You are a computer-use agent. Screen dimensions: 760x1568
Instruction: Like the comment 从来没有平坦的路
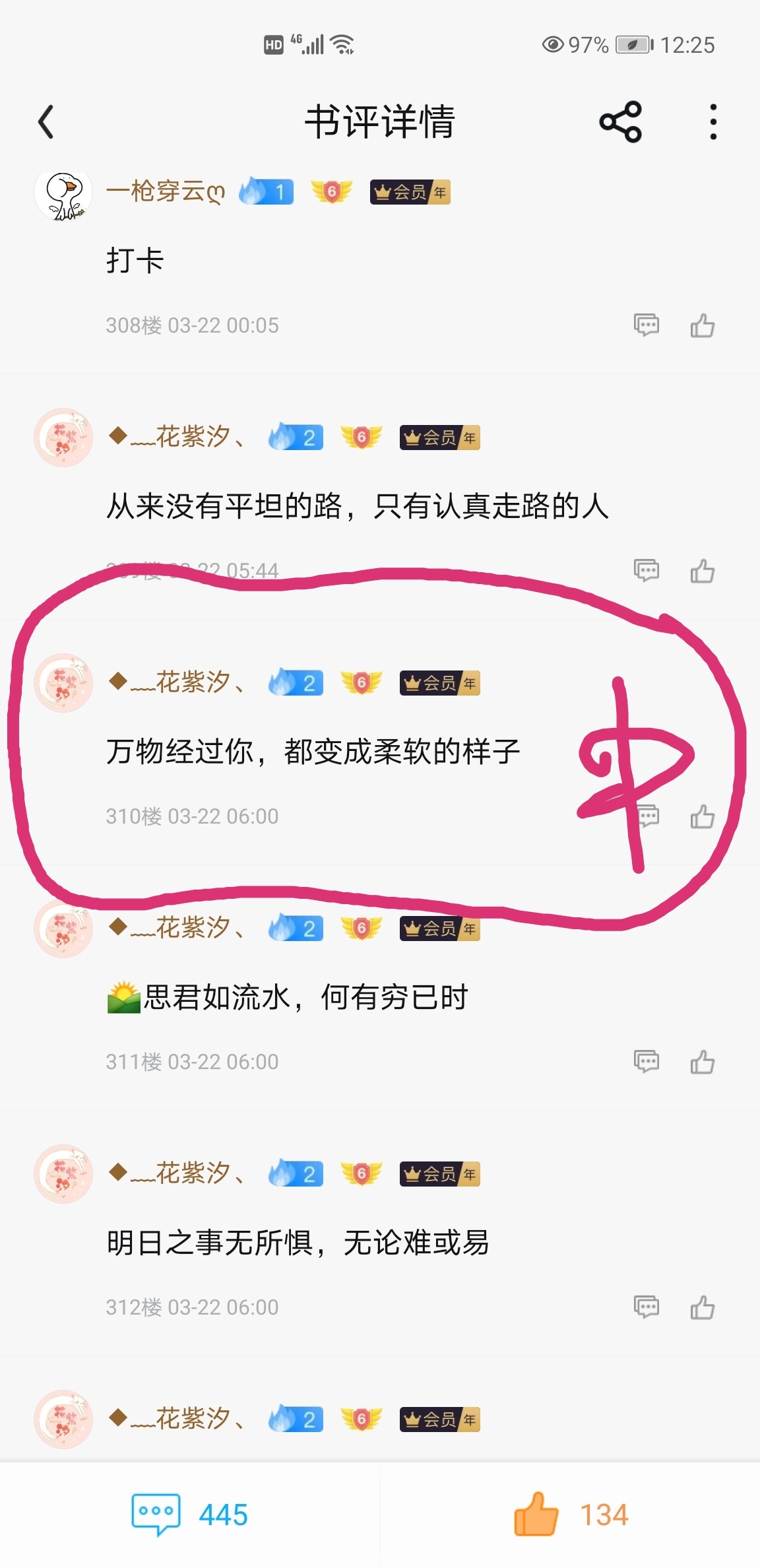(702, 570)
